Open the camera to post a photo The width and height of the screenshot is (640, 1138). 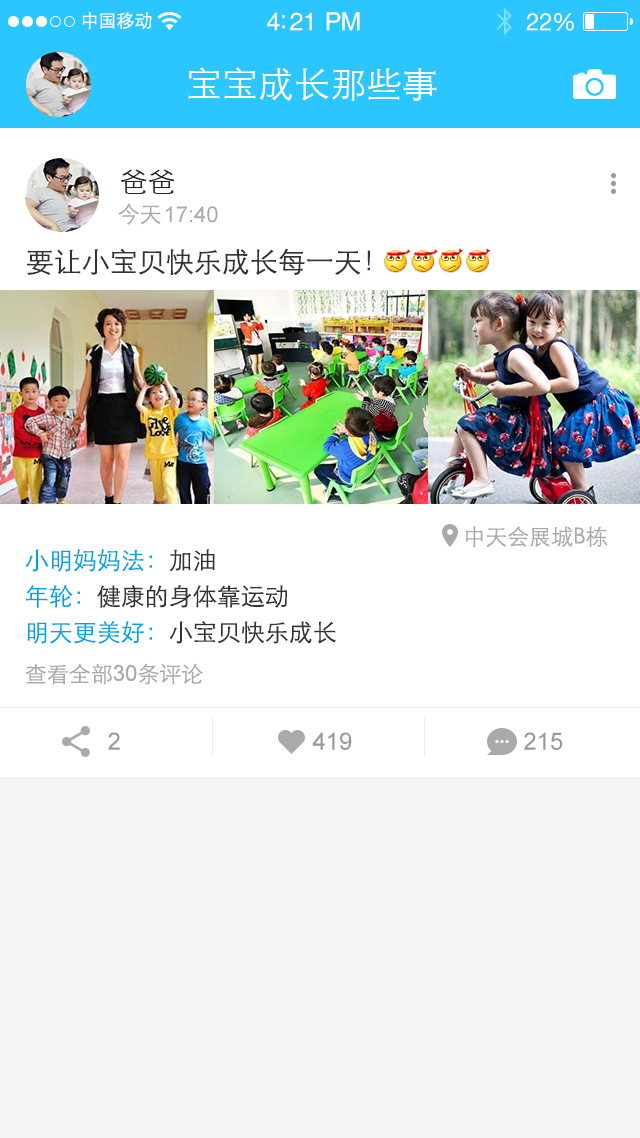[594, 85]
